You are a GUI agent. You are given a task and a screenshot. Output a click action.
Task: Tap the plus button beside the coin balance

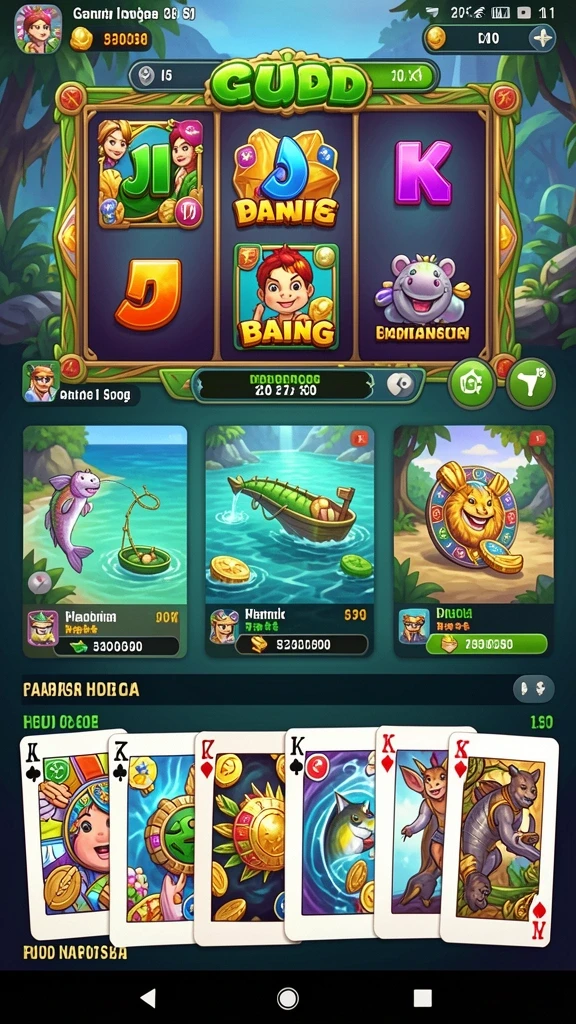click(541, 39)
